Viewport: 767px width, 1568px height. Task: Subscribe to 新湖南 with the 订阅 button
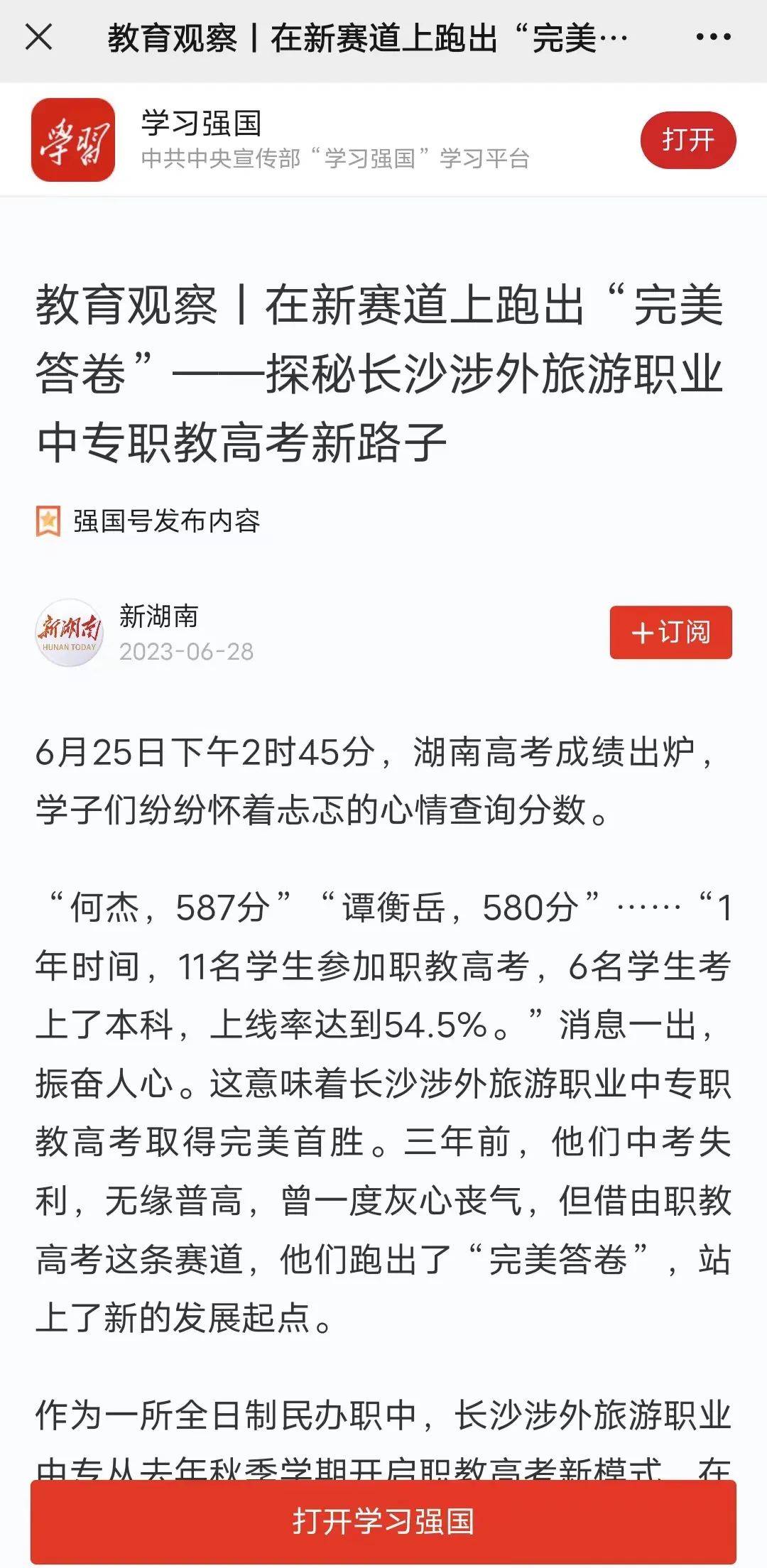pyautogui.click(x=670, y=632)
